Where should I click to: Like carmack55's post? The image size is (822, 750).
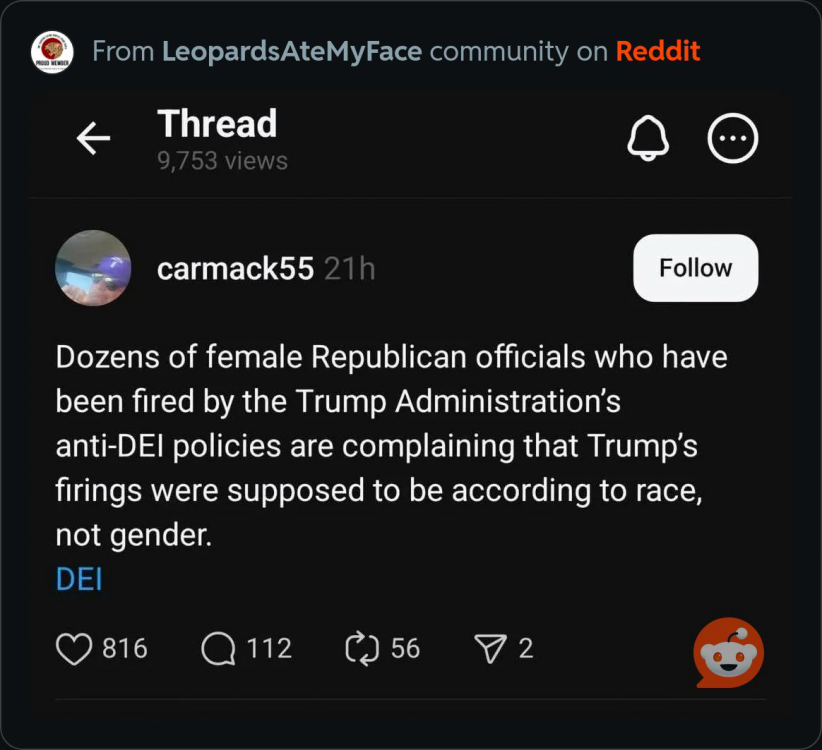(75, 649)
